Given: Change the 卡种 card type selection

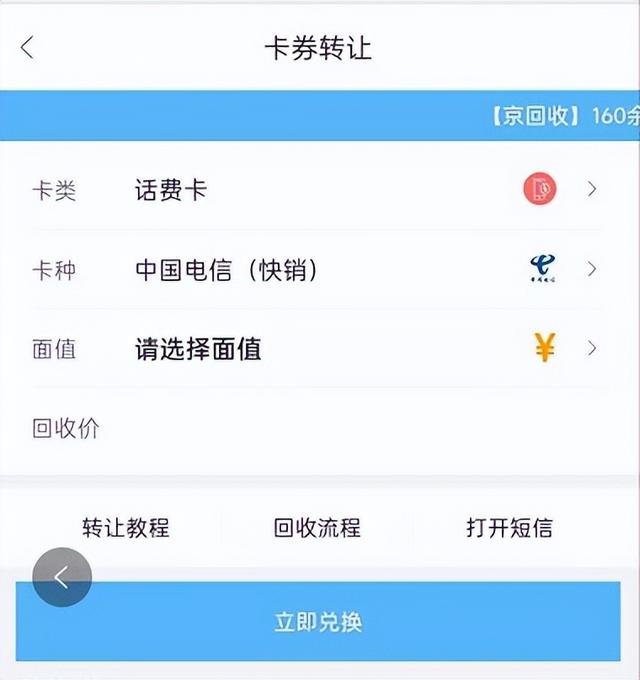Looking at the screenshot, I should coord(318,269).
